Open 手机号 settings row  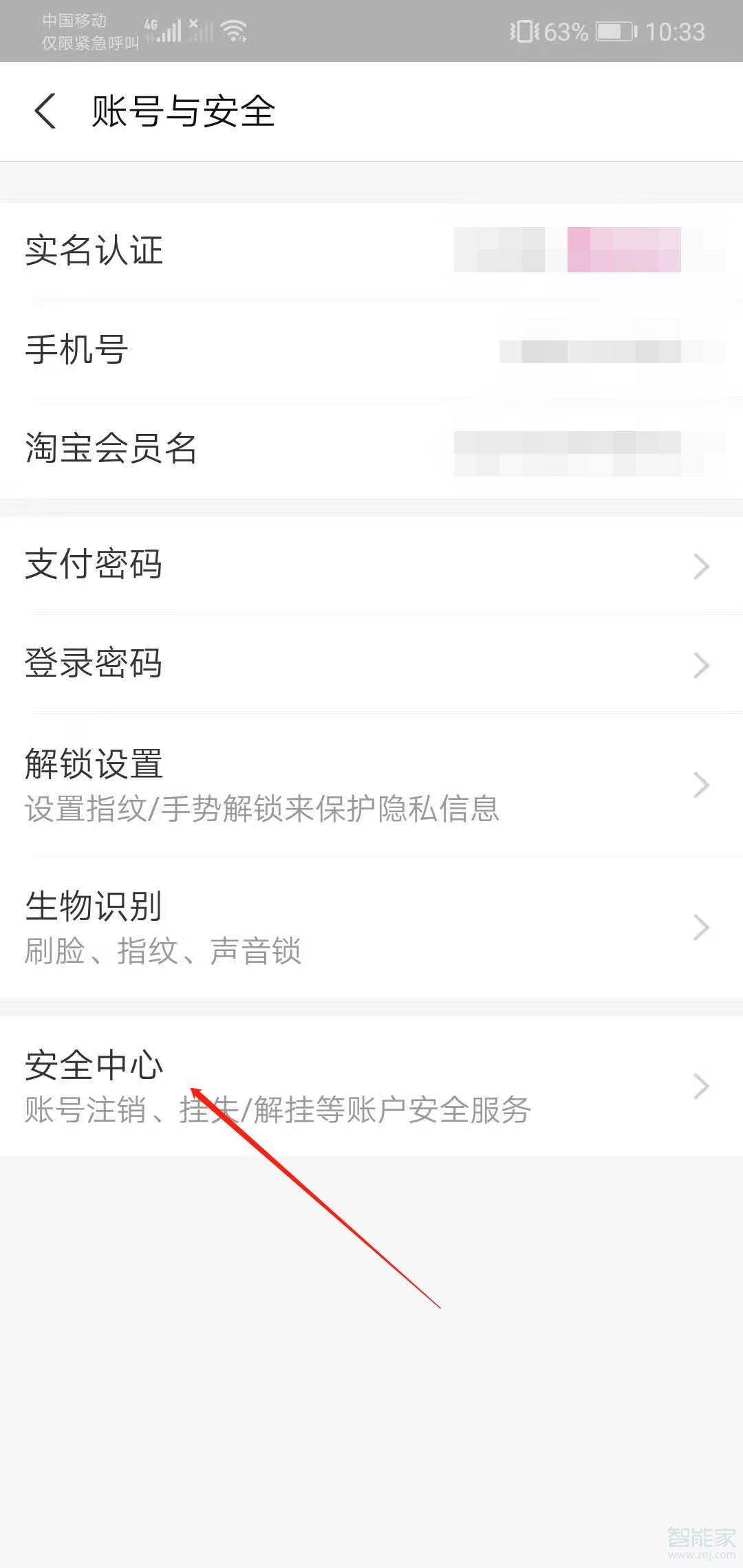click(371, 349)
